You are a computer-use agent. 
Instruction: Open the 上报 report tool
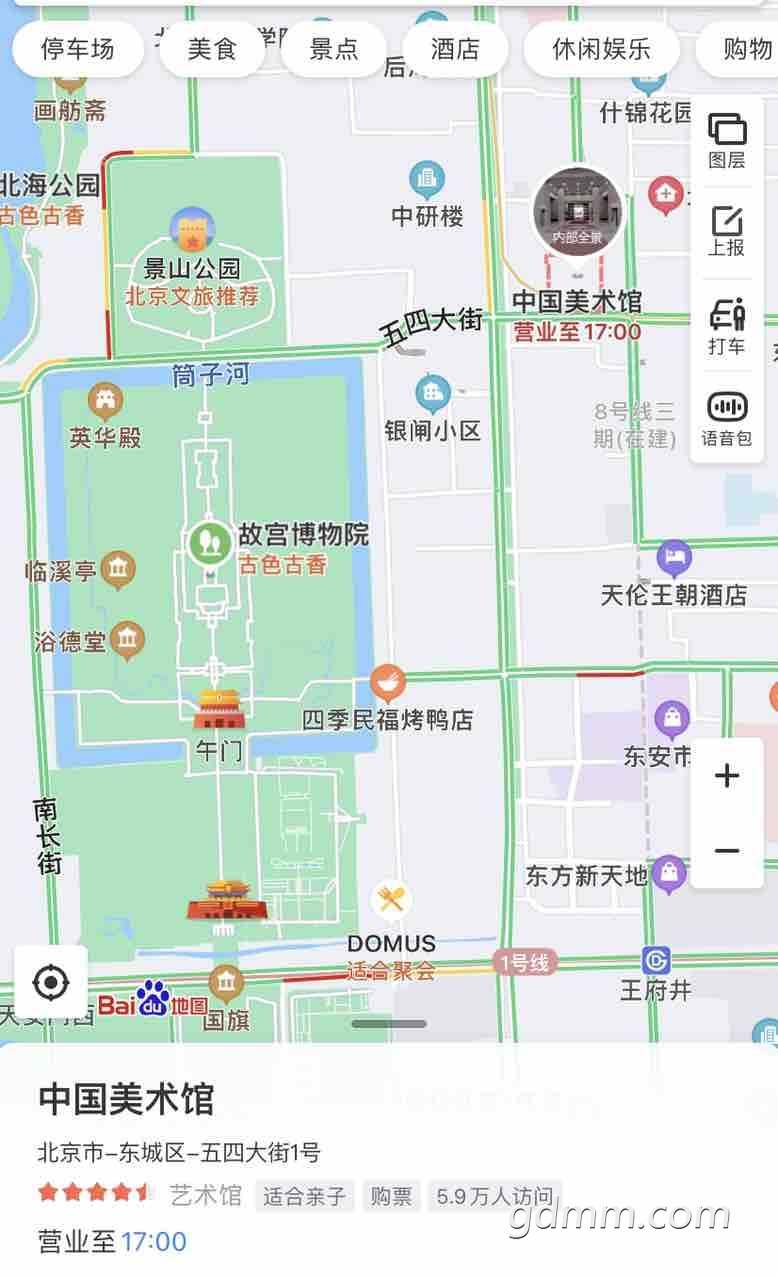[727, 232]
